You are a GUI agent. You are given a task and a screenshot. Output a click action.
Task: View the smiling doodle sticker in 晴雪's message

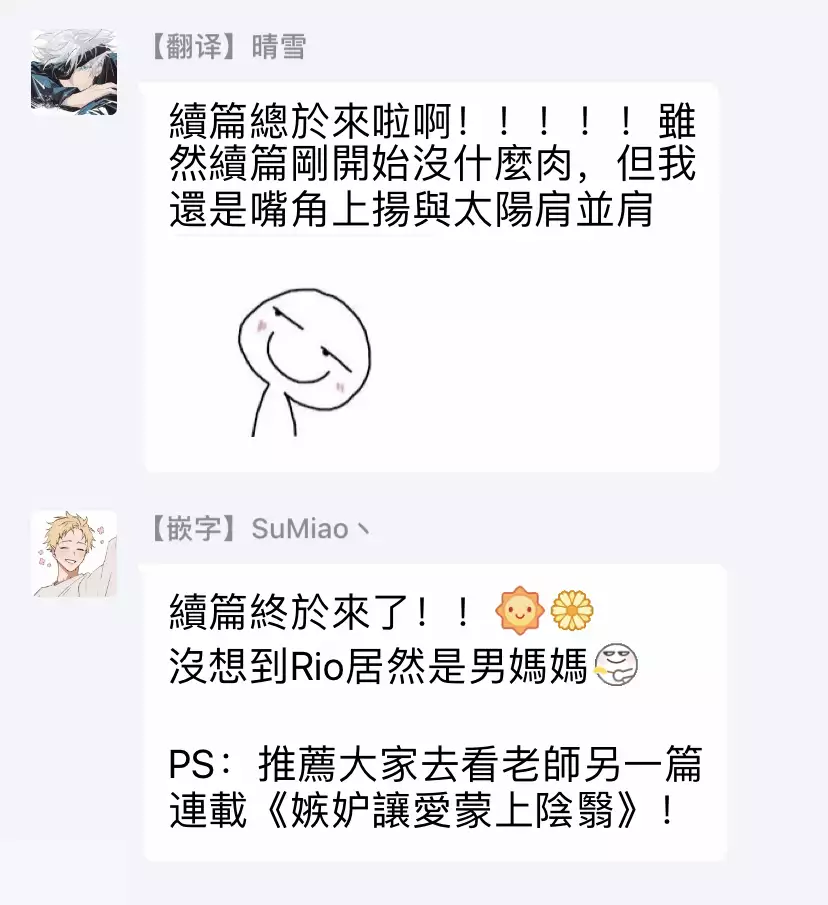(302, 360)
